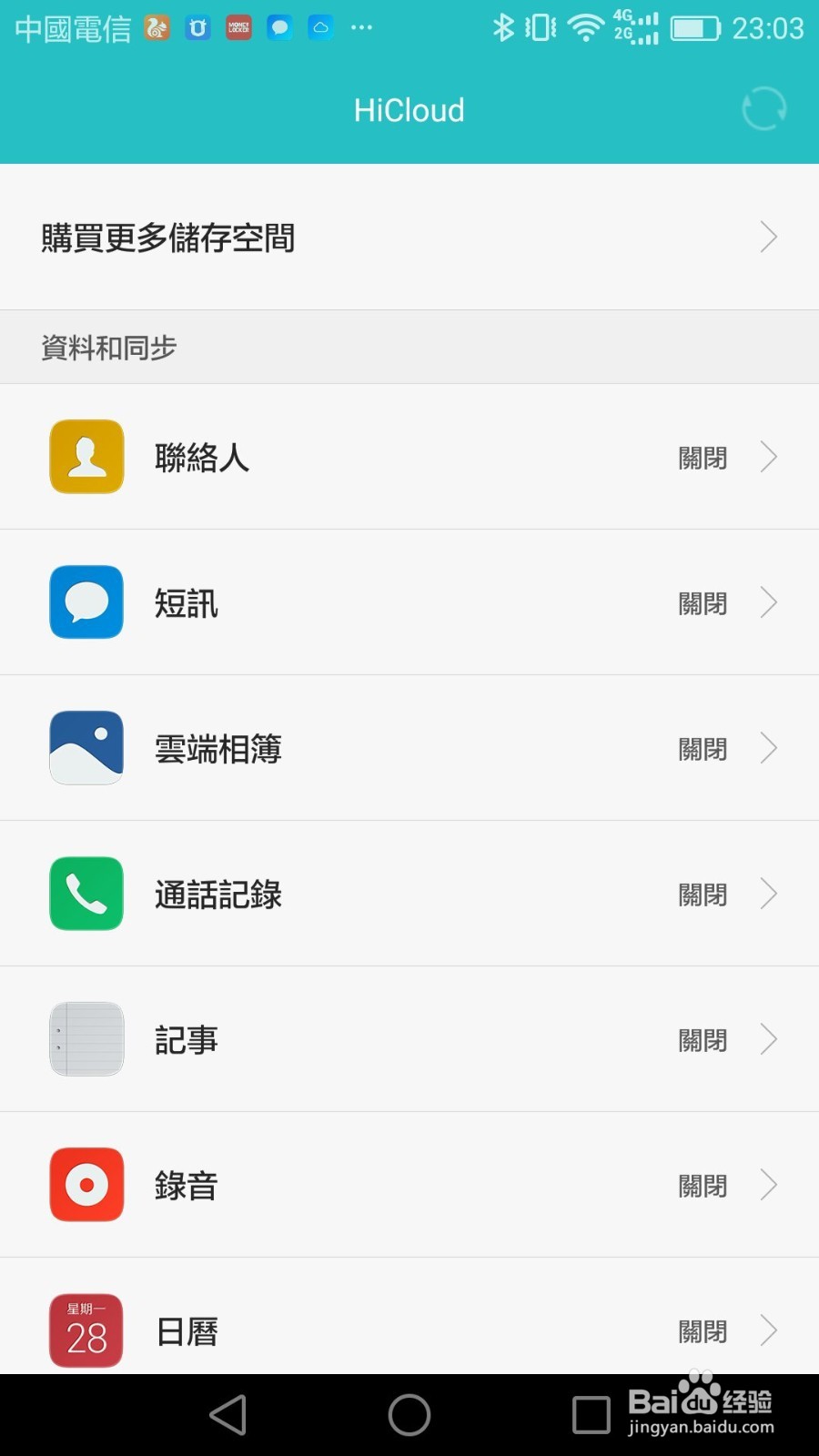
Task: Toggle Contacts sync marked 關閉
Action: coord(703,457)
